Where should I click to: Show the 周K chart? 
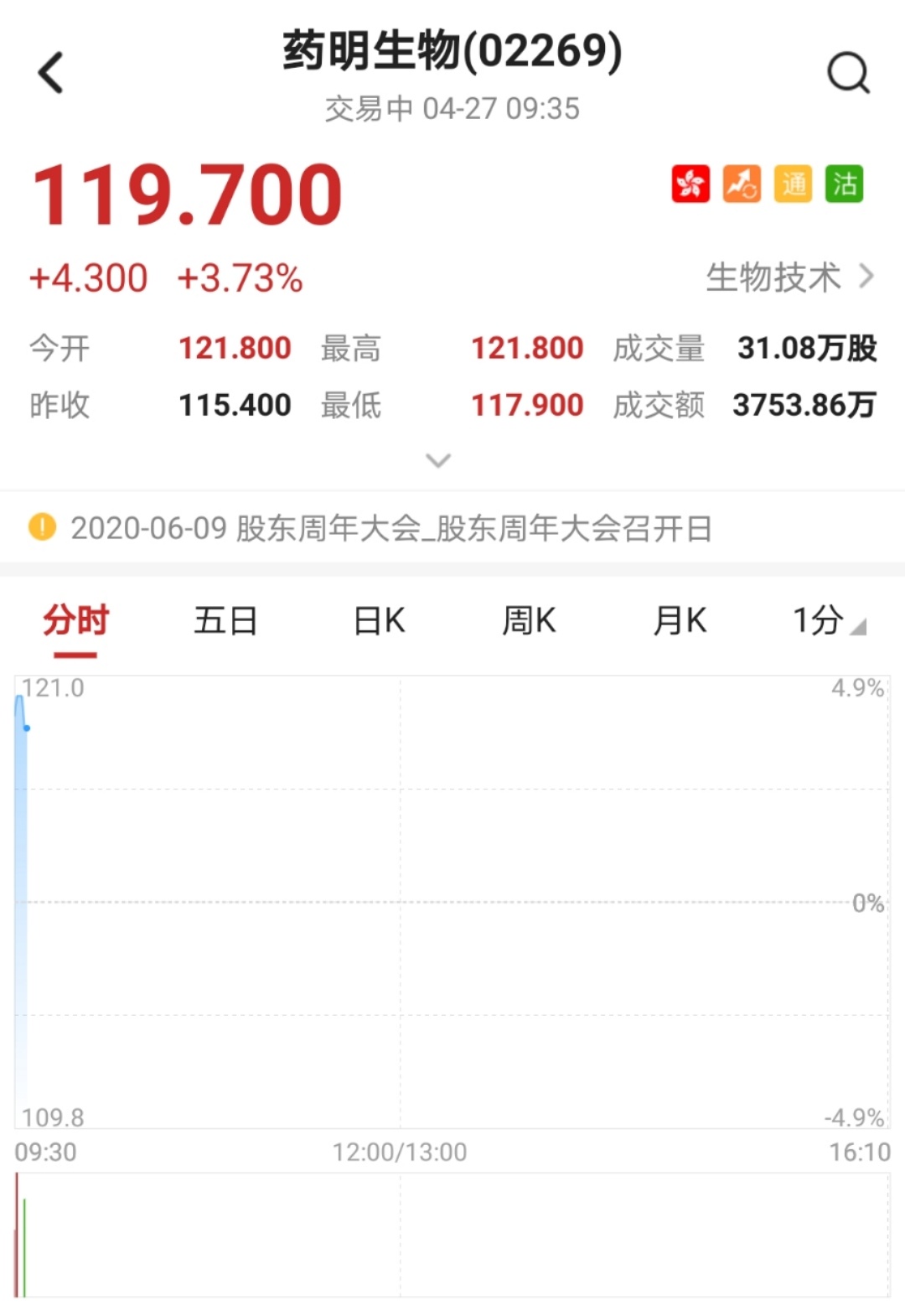pos(529,621)
